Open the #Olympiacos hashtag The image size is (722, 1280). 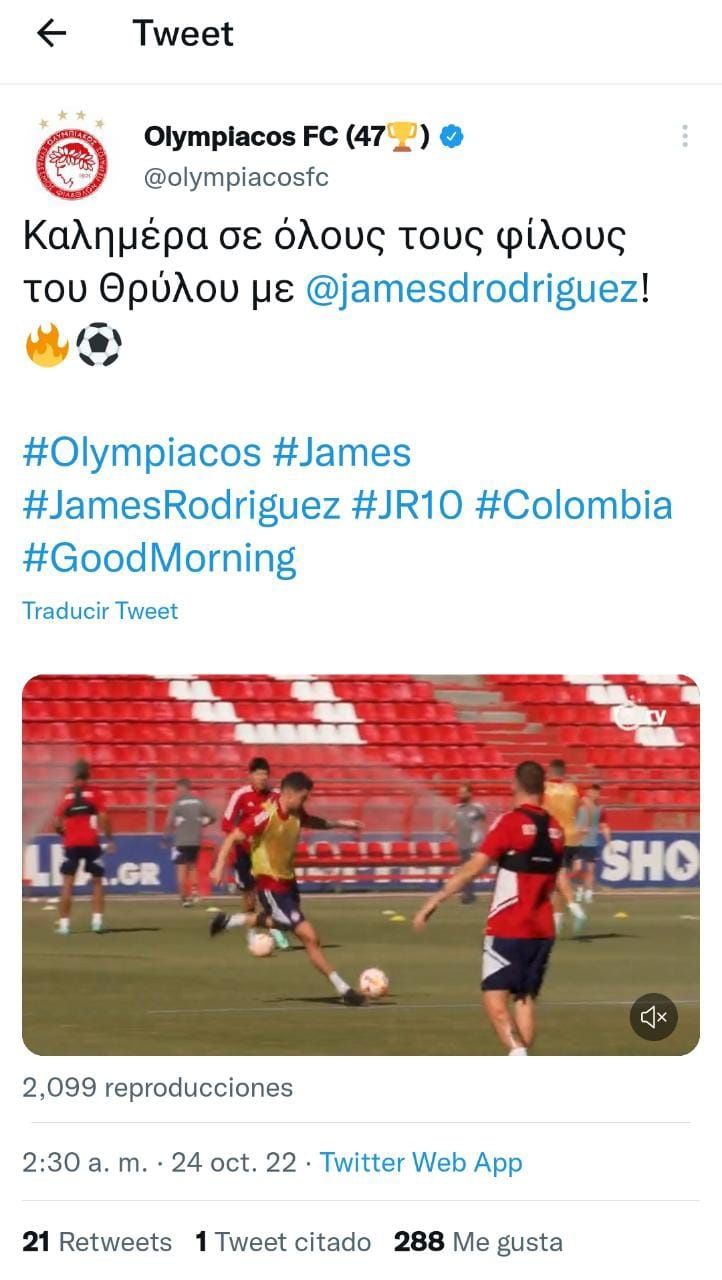(141, 452)
